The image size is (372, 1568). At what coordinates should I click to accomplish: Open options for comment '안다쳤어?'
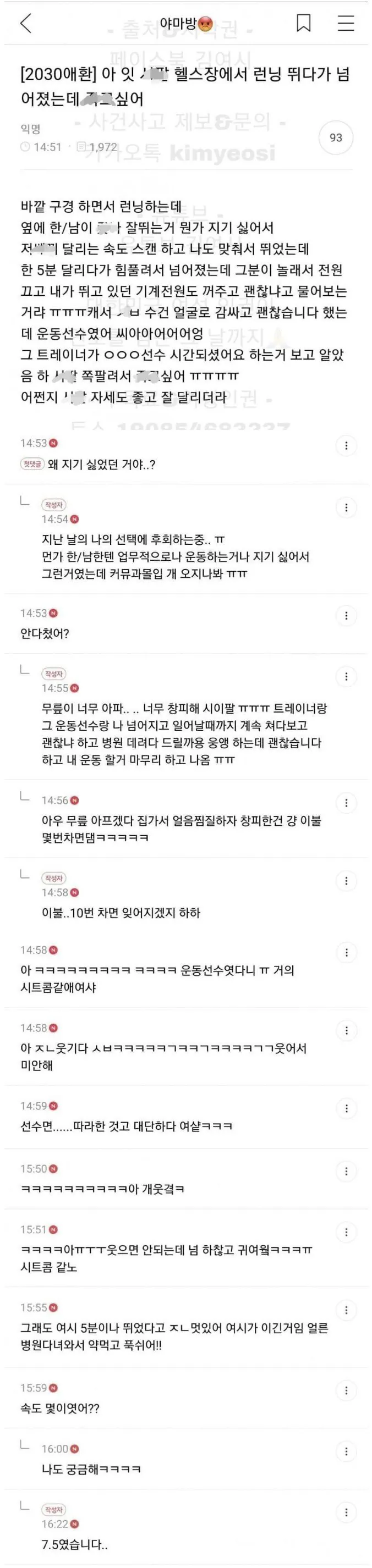point(346,615)
